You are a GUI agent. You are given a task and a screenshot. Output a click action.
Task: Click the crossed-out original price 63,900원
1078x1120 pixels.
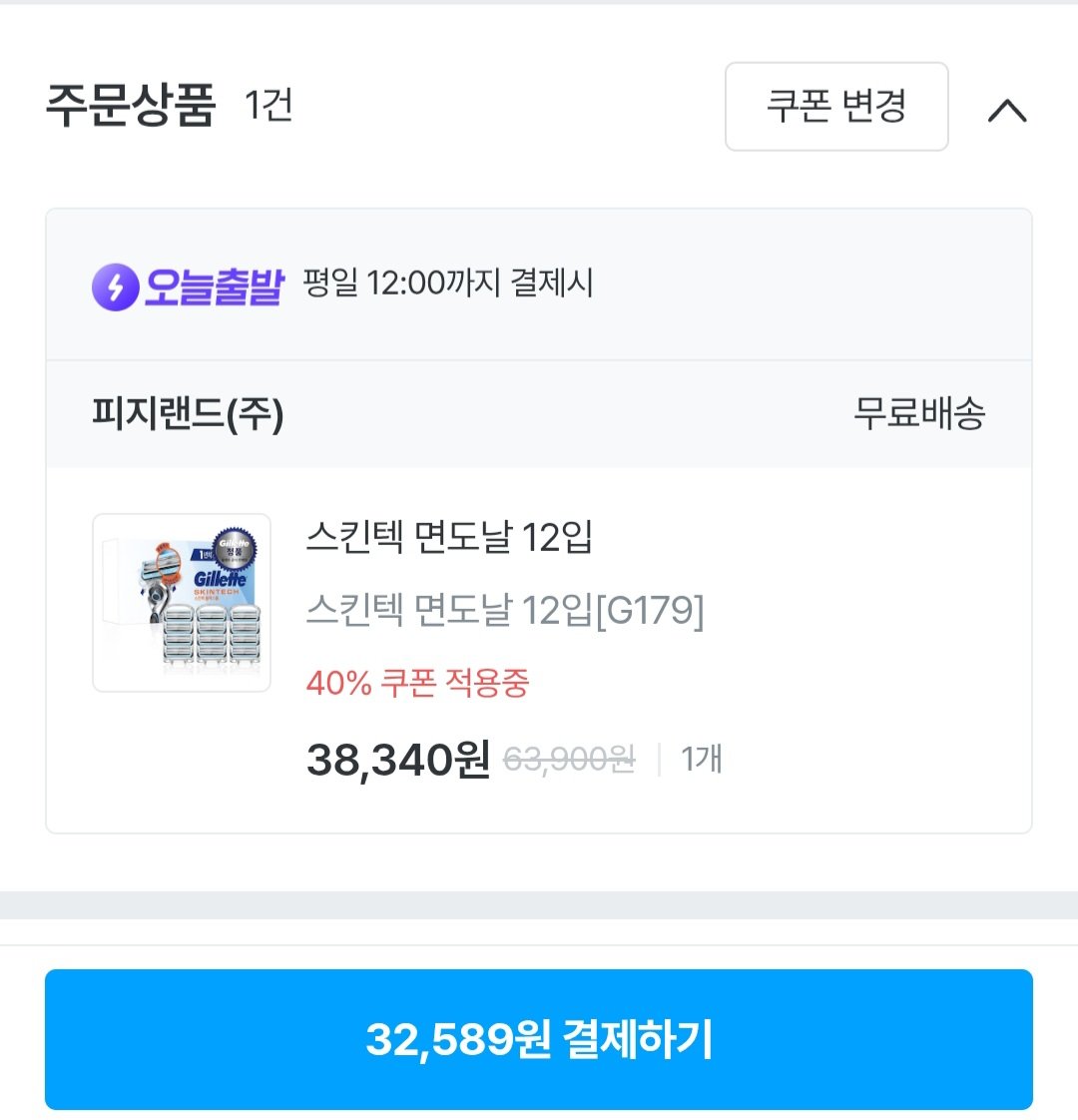[x=571, y=759]
